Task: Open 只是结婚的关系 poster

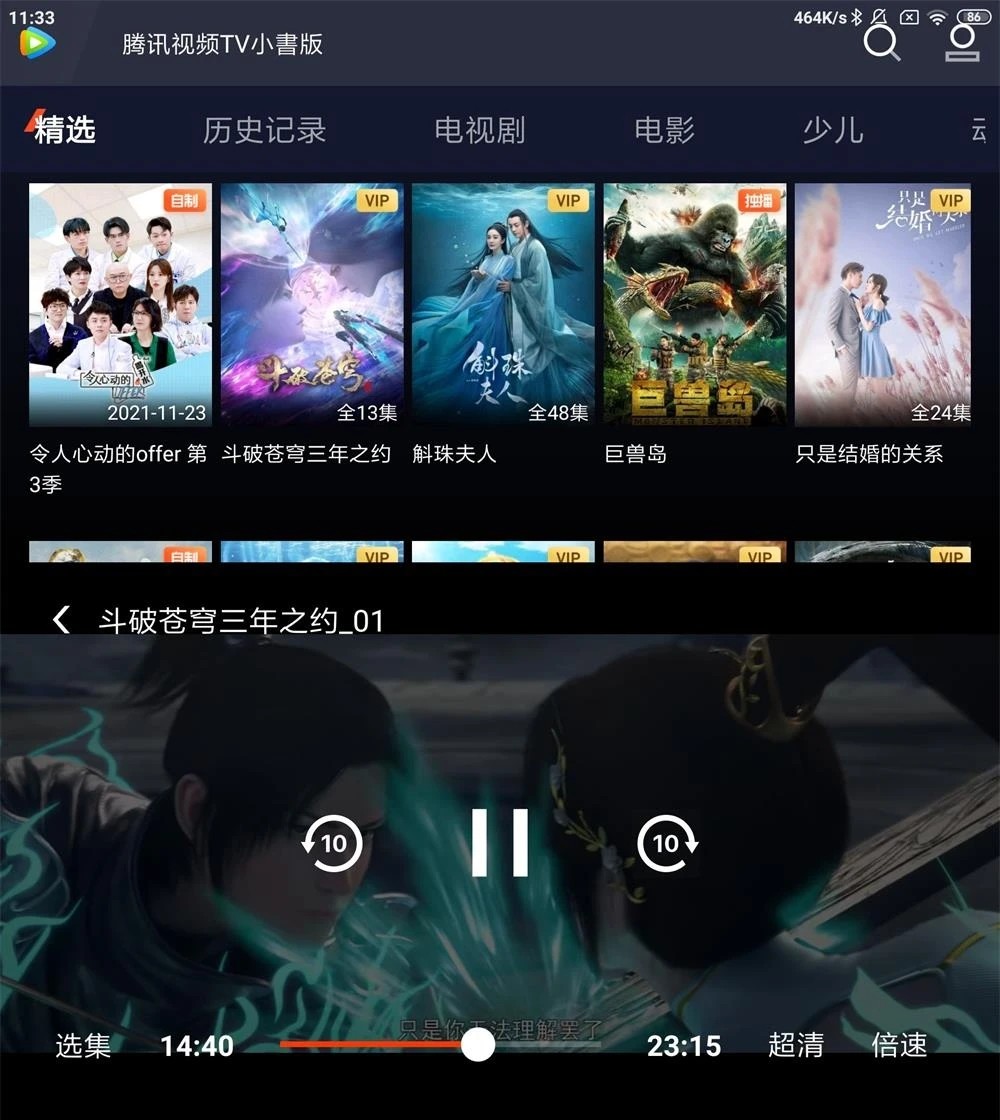Action: pos(883,305)
